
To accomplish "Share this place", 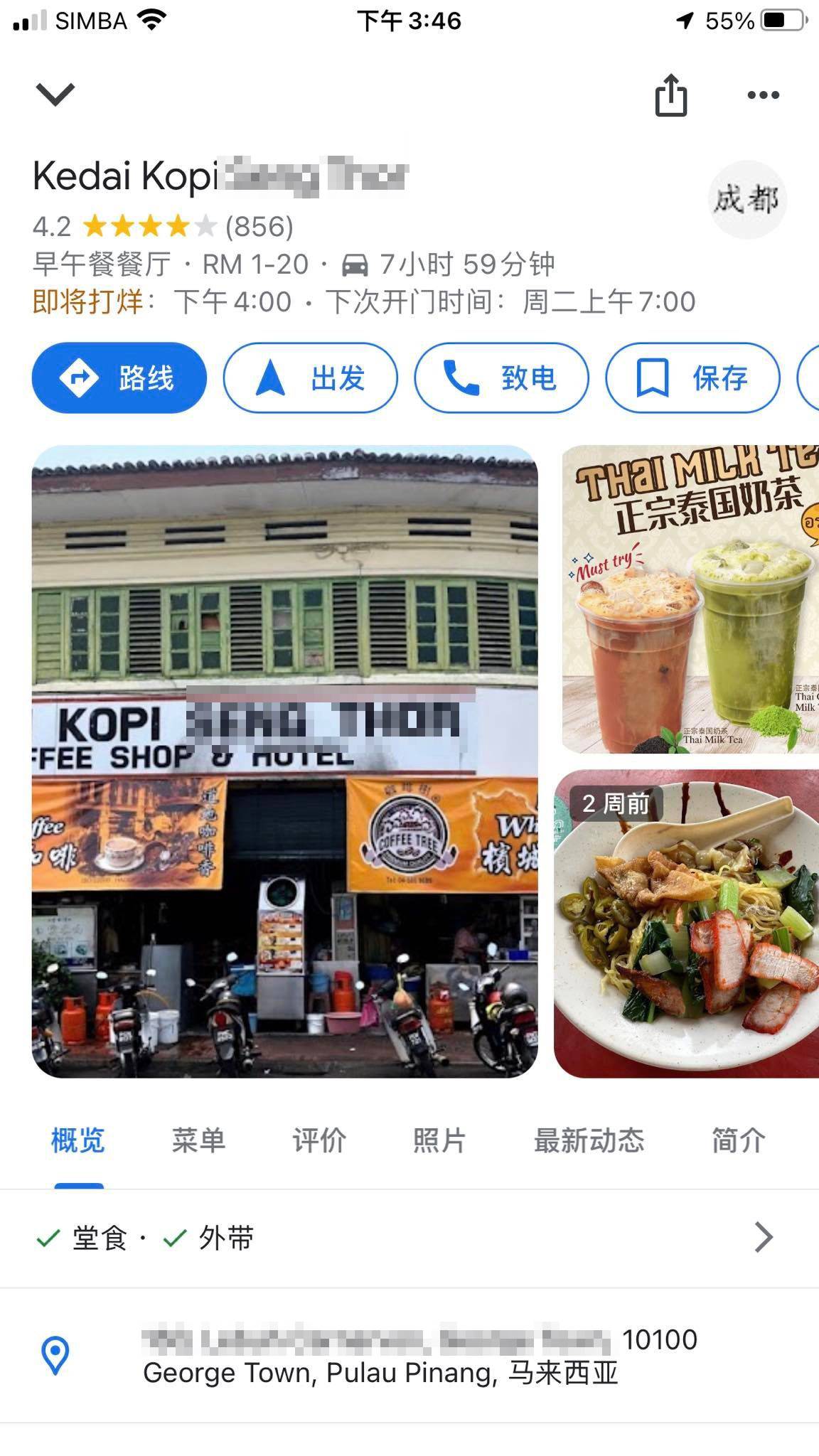I will (x=670, y=95).
